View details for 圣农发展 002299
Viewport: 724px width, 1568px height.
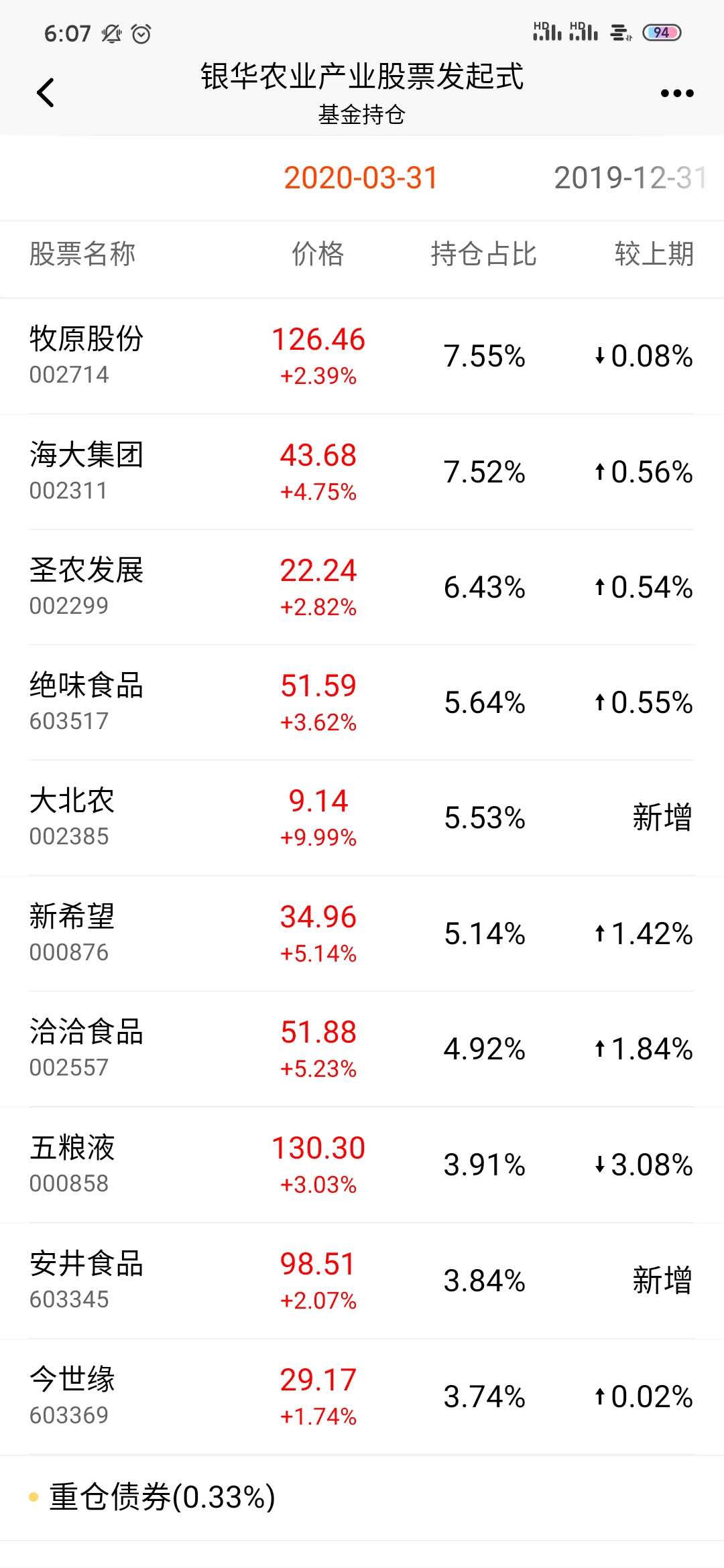click(x=362, y=587)
